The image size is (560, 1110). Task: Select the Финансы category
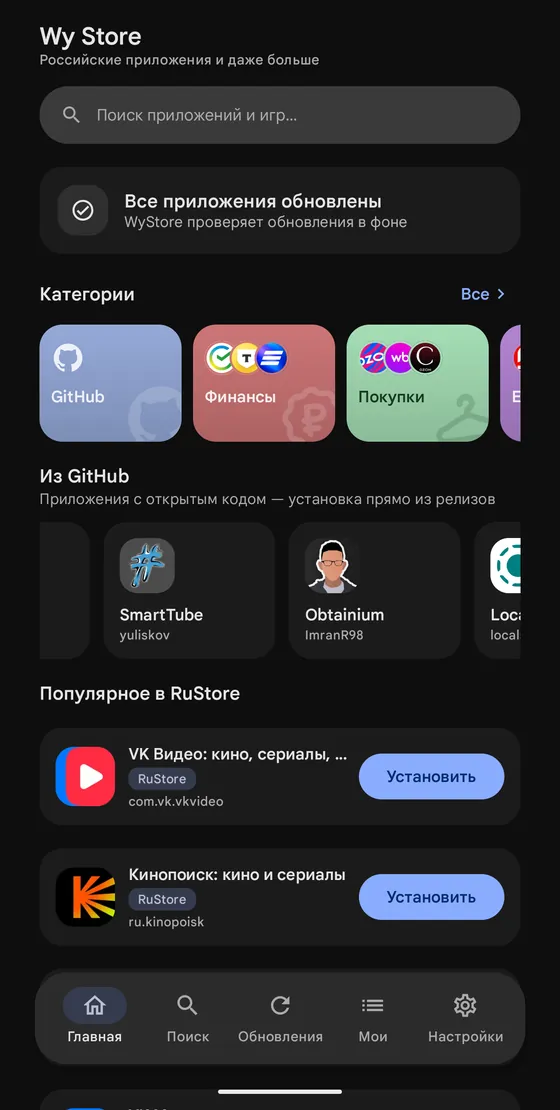[x=264, y=383]
